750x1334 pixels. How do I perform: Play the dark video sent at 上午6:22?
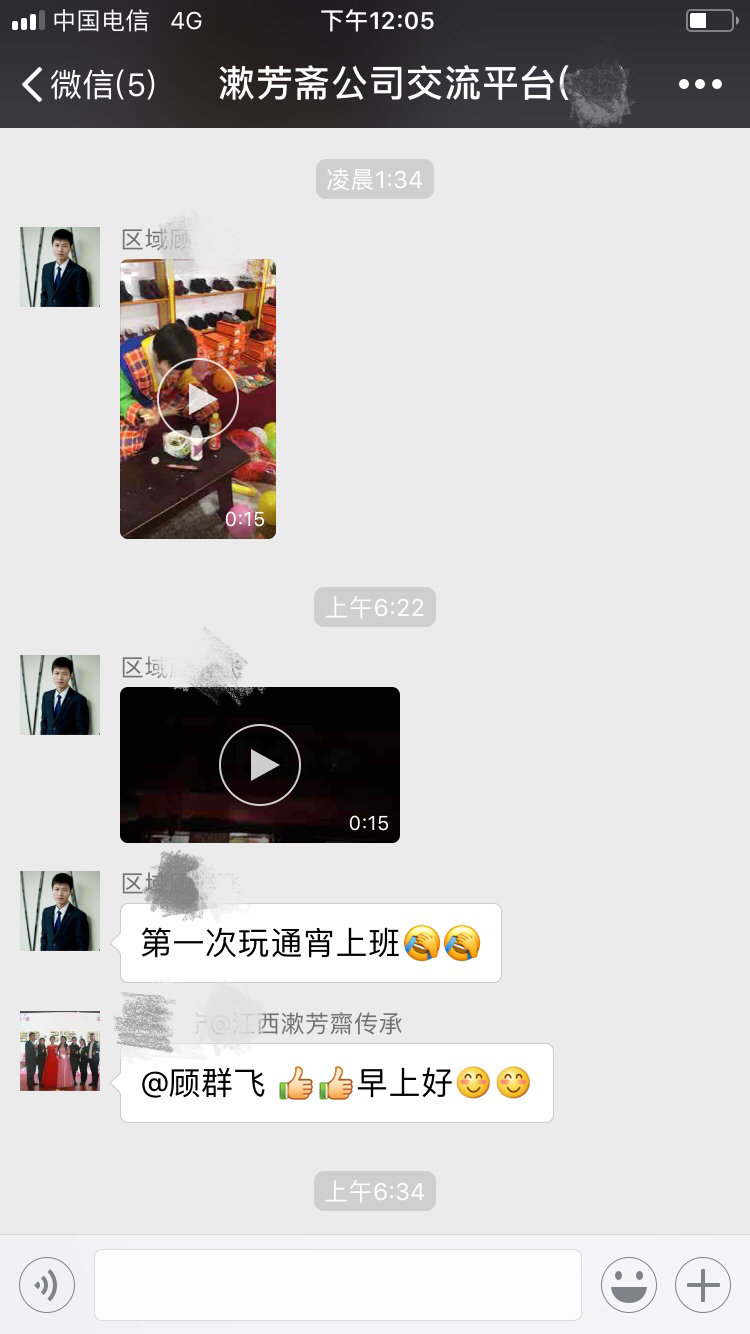(x=260, y=765)
